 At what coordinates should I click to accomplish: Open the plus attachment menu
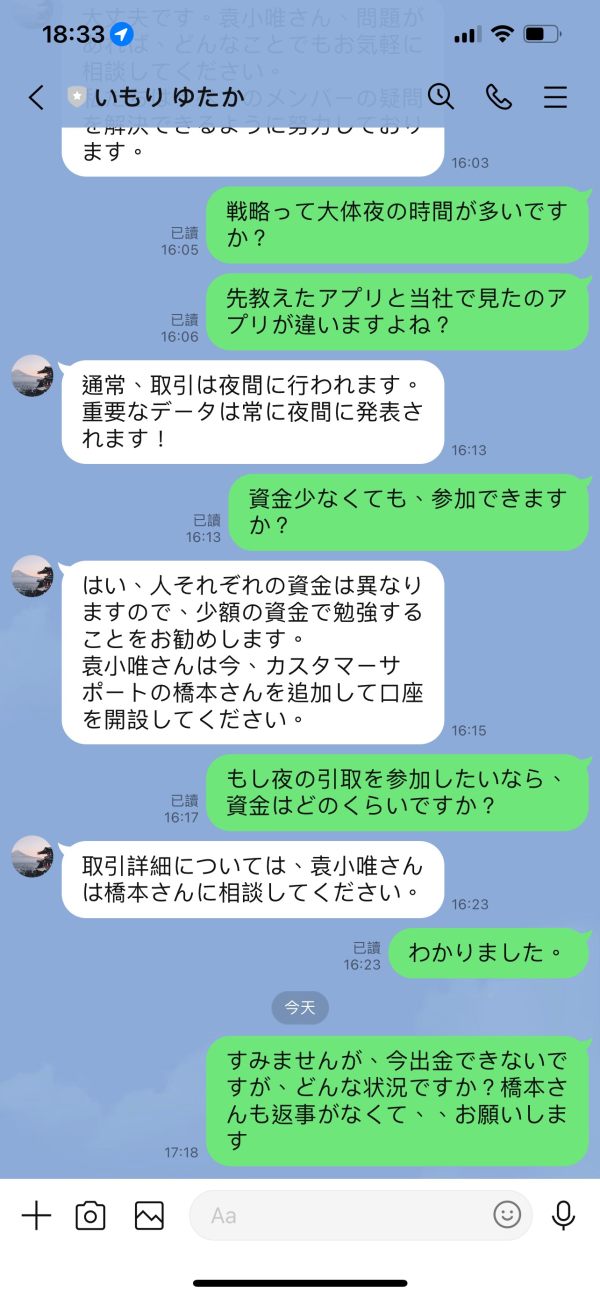[36, 1215]
